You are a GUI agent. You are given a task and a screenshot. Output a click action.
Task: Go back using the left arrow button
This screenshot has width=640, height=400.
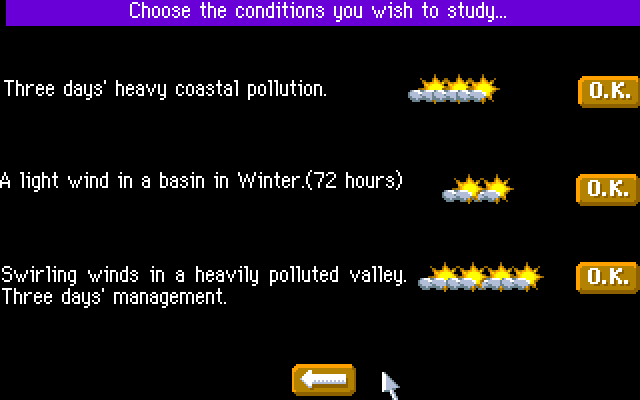click(x=324, y=380)
